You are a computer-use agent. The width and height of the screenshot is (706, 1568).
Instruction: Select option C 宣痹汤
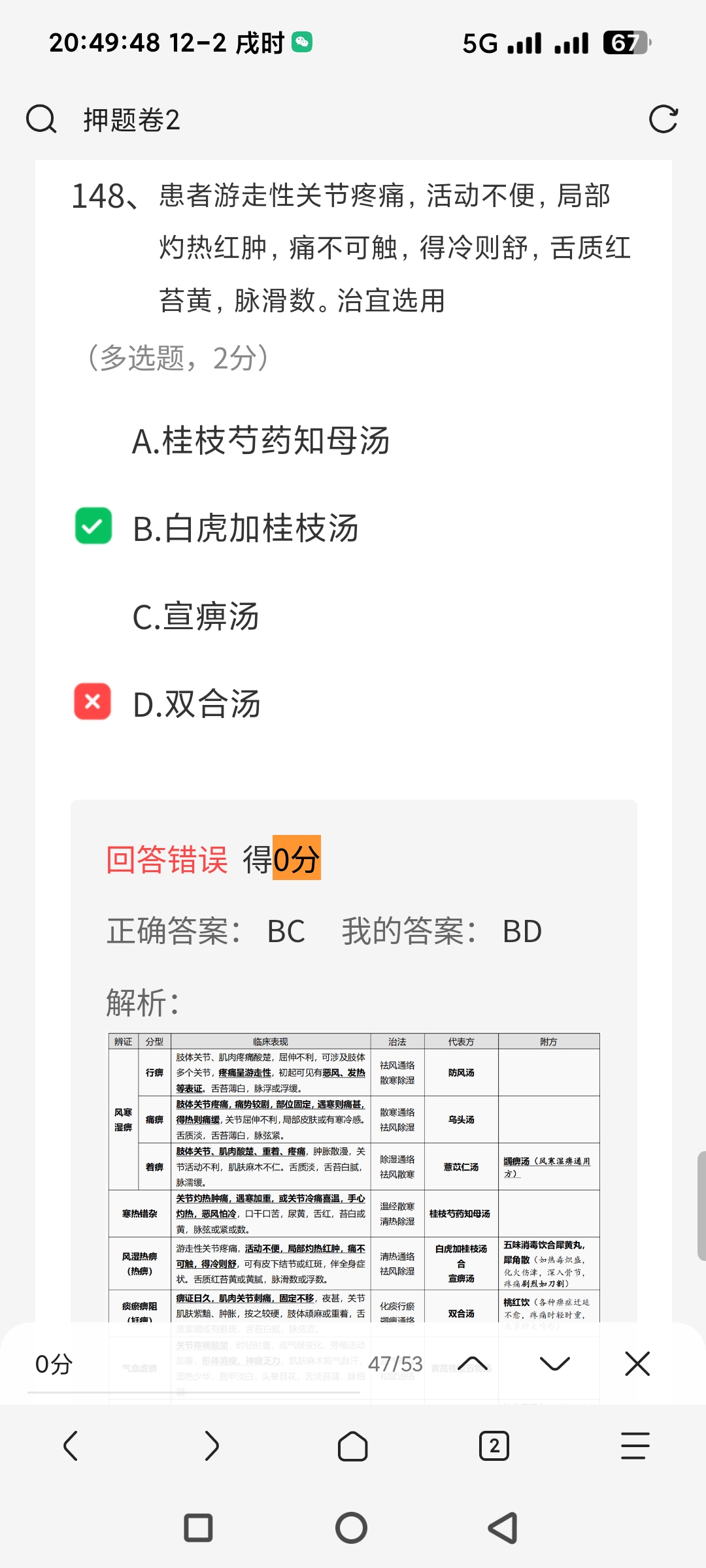[x=195, y=616]
